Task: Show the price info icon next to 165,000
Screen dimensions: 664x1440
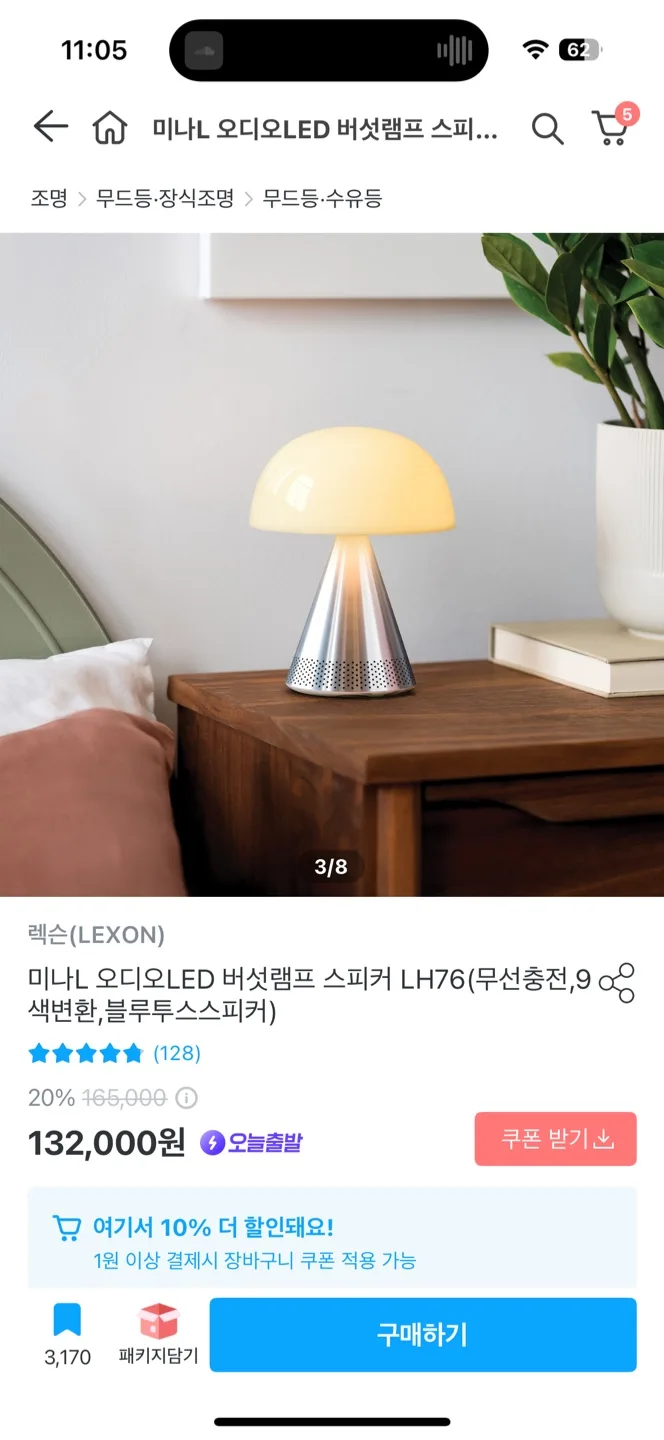Action: [187, 1098]
